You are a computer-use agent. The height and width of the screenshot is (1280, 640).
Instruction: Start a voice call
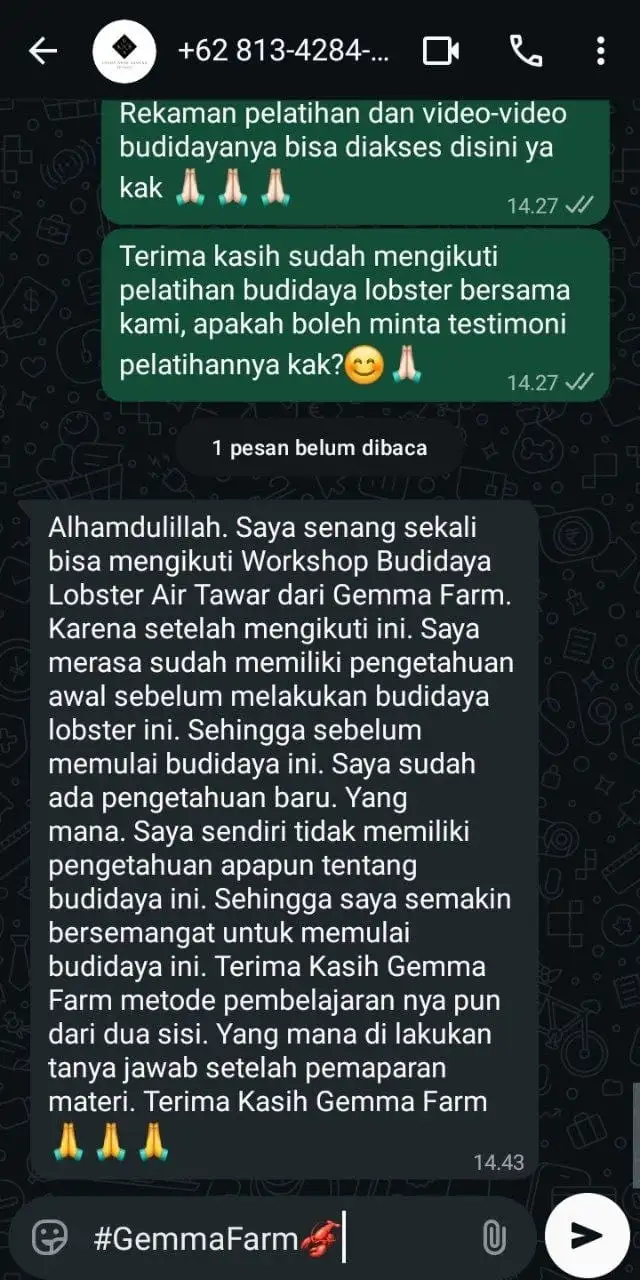pyautogui.click(x=525, y=50)
